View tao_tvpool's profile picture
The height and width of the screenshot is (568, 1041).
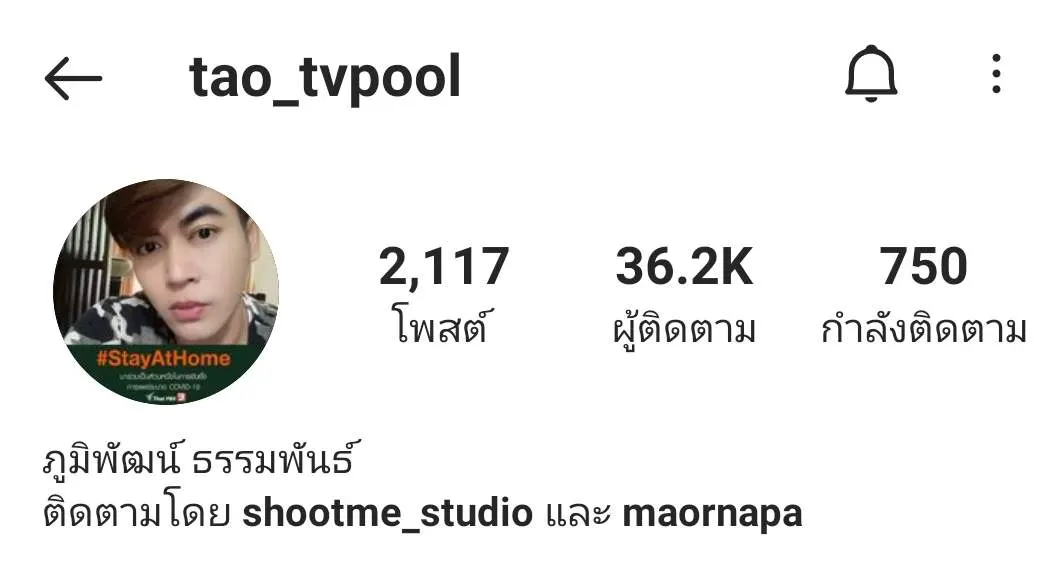(x=166, y=292)
